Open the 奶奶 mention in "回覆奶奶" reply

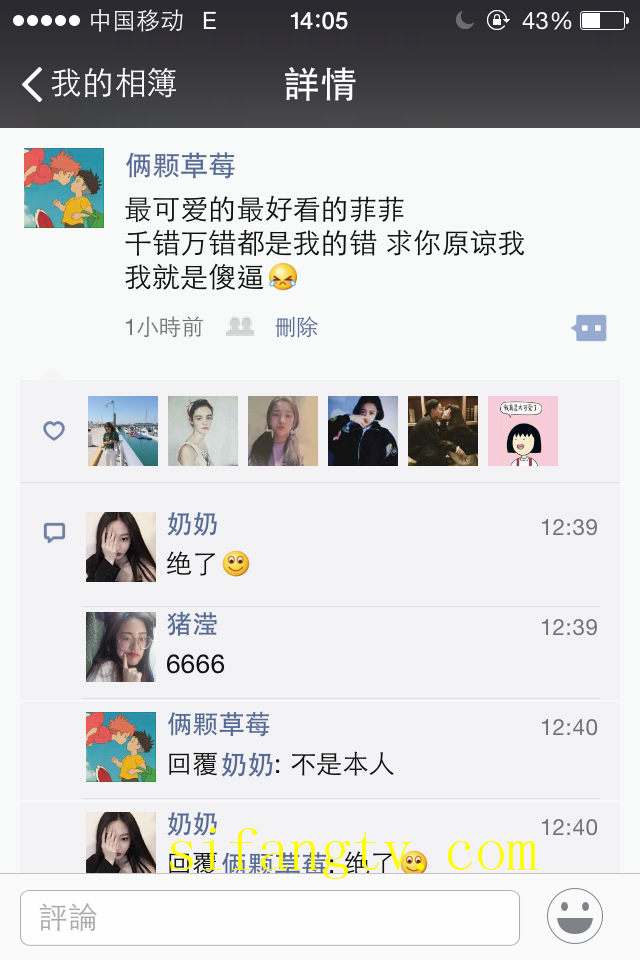[x=247, y=765]
